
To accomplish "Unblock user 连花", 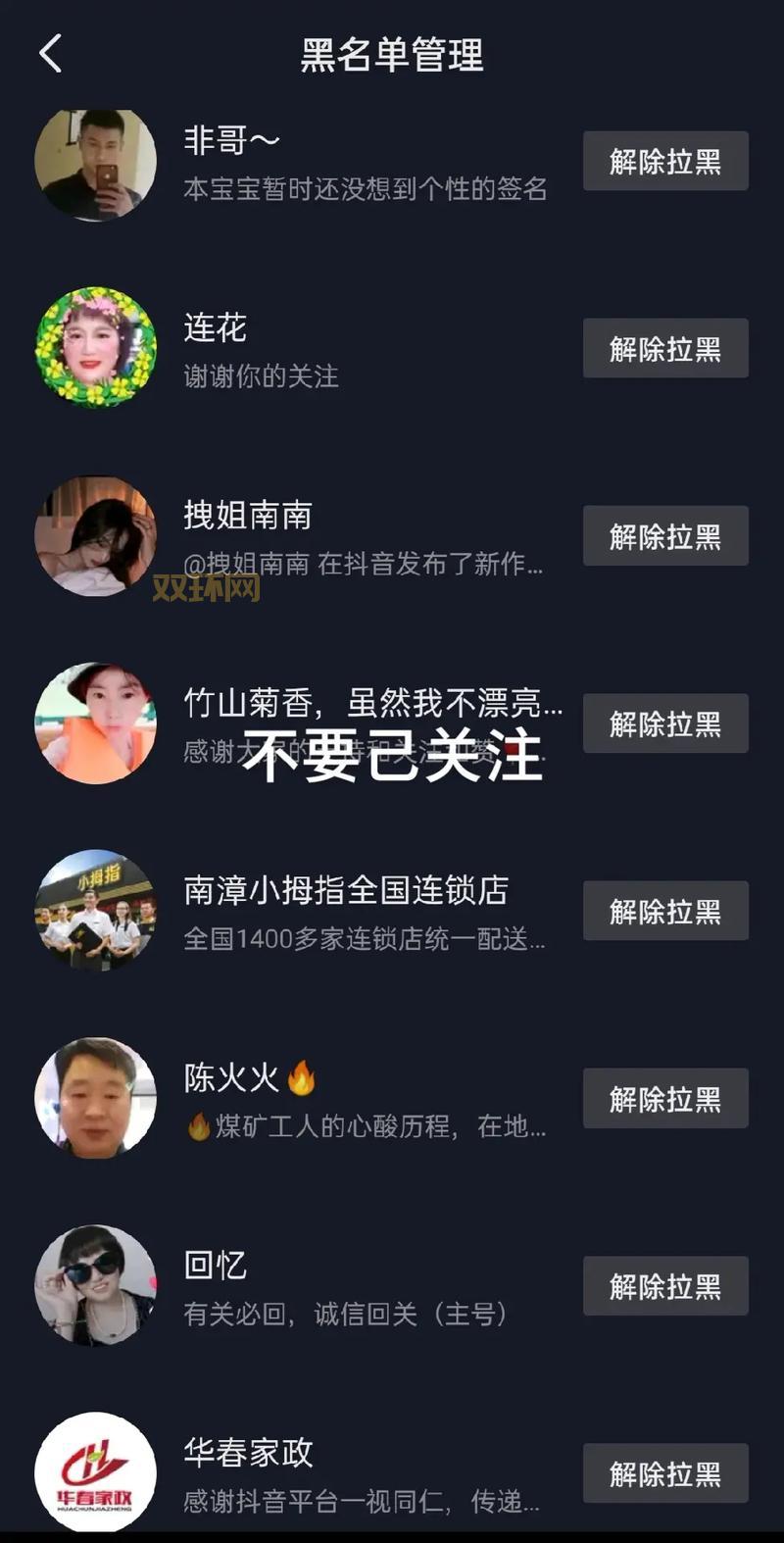I will [665, 348].
